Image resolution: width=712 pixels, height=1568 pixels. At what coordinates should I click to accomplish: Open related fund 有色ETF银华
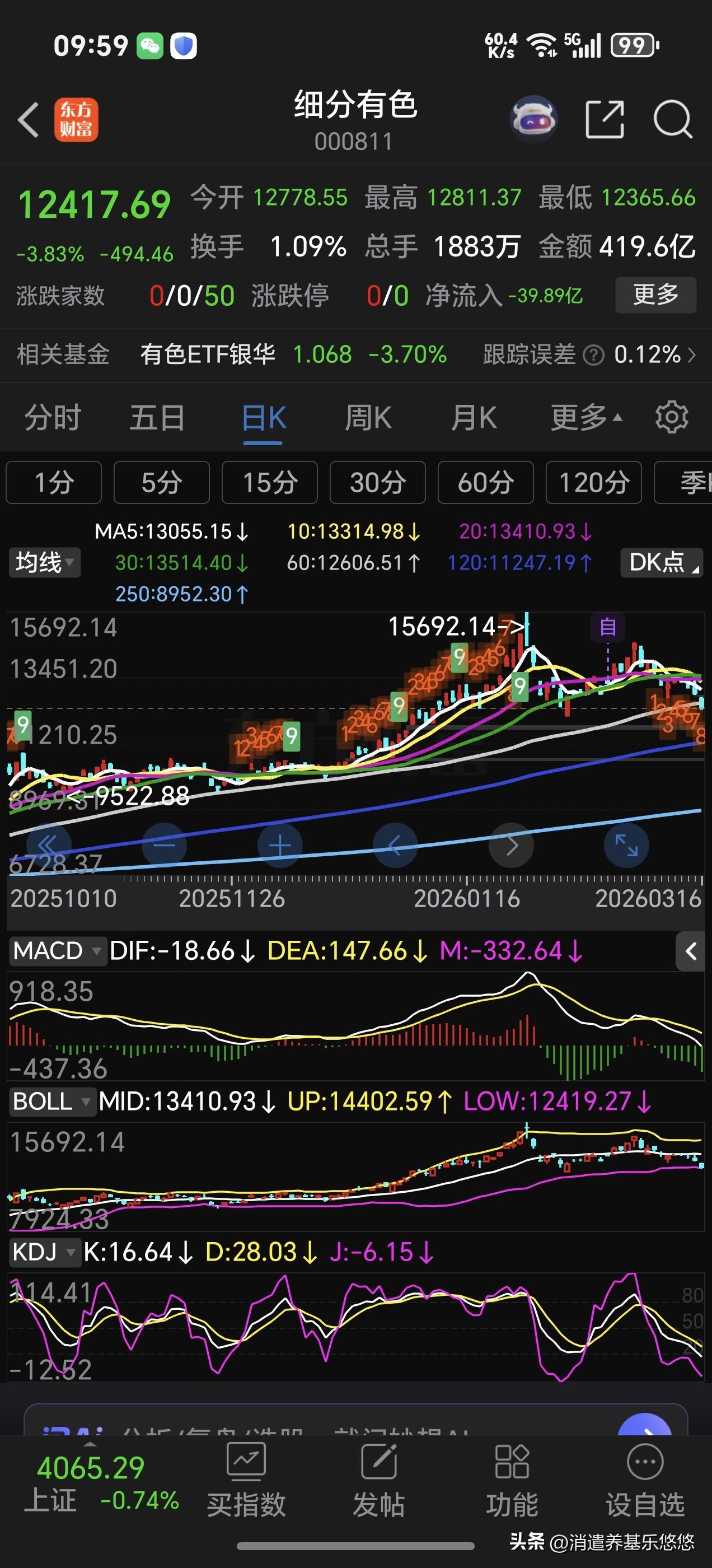coord(207,354)
